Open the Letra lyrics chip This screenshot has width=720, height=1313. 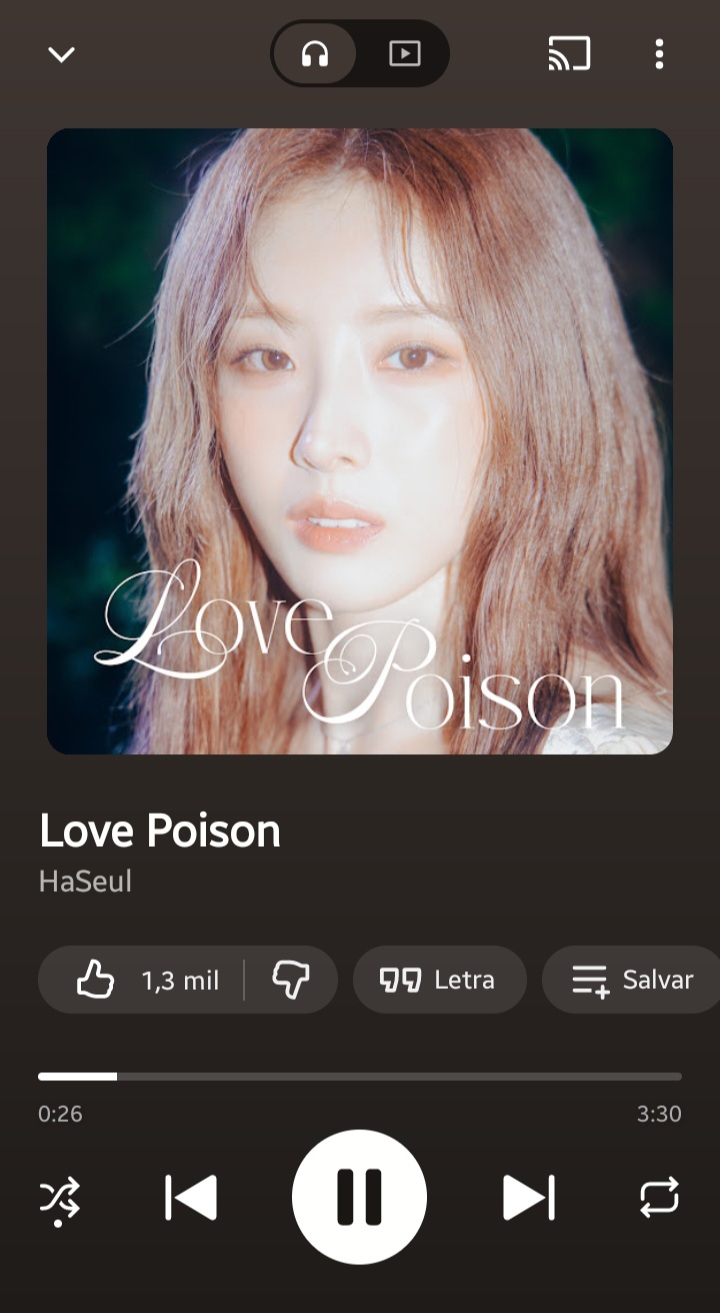(439, 980)
